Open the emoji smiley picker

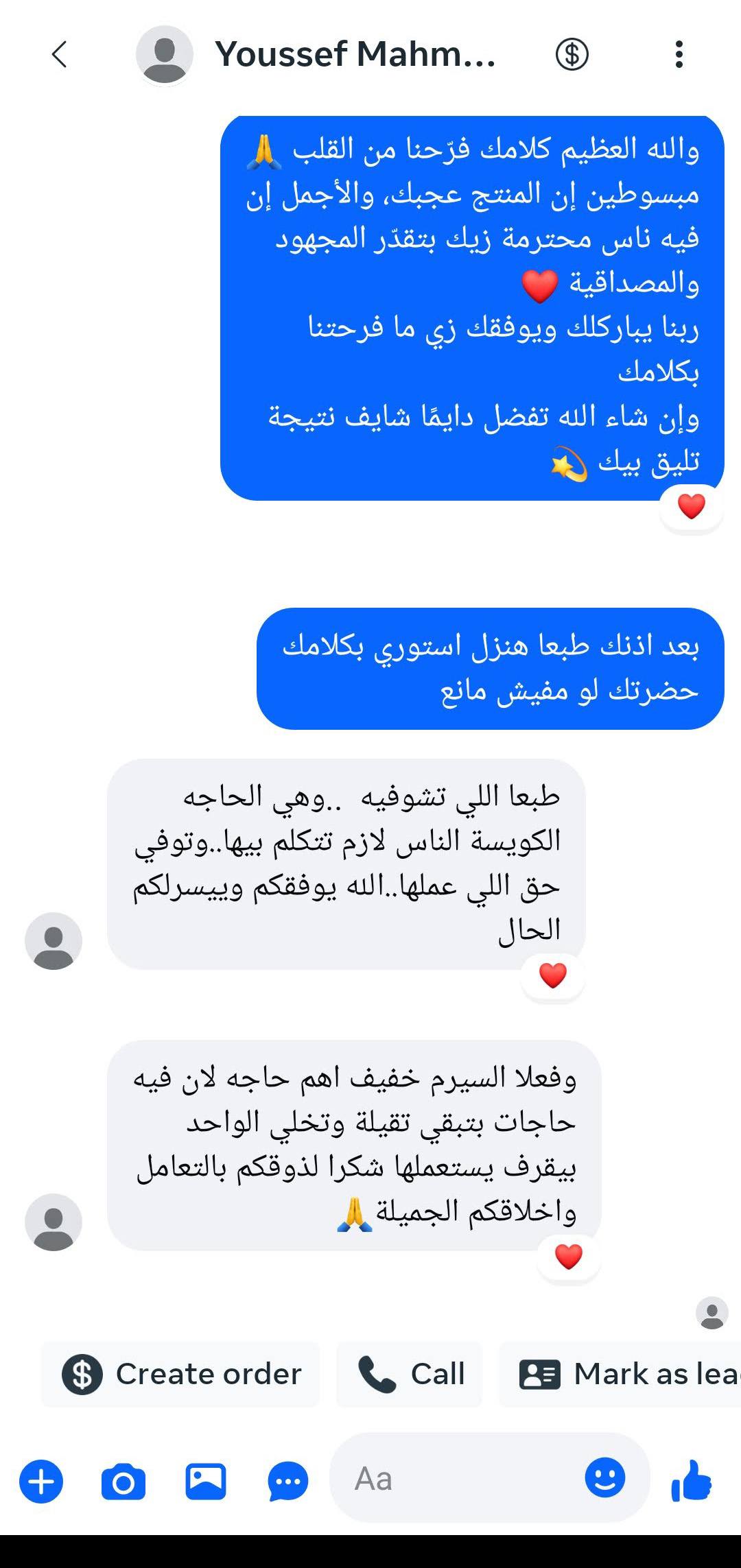point(605,1477)
